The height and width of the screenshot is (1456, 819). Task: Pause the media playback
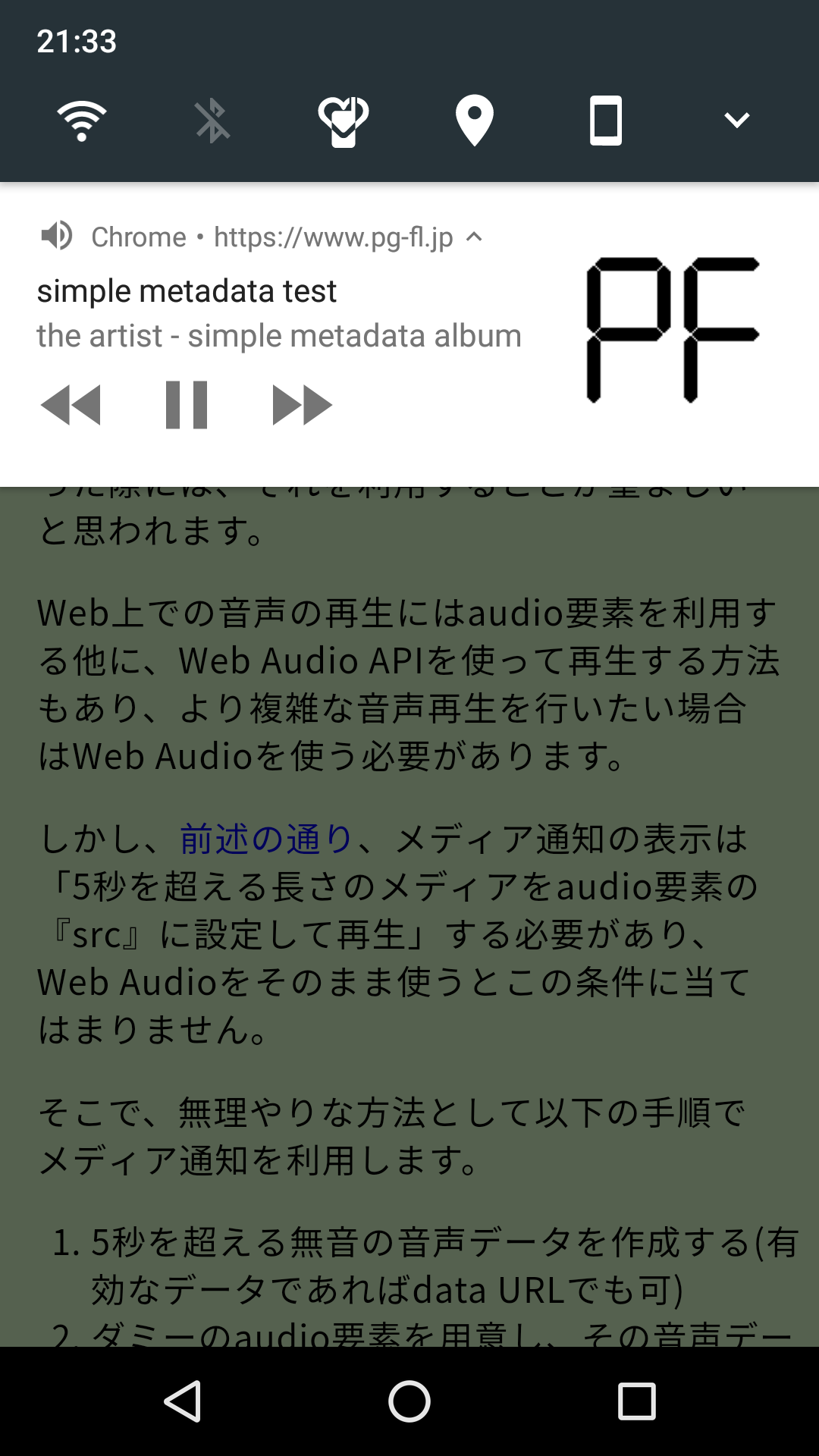[x=187, y=405]
